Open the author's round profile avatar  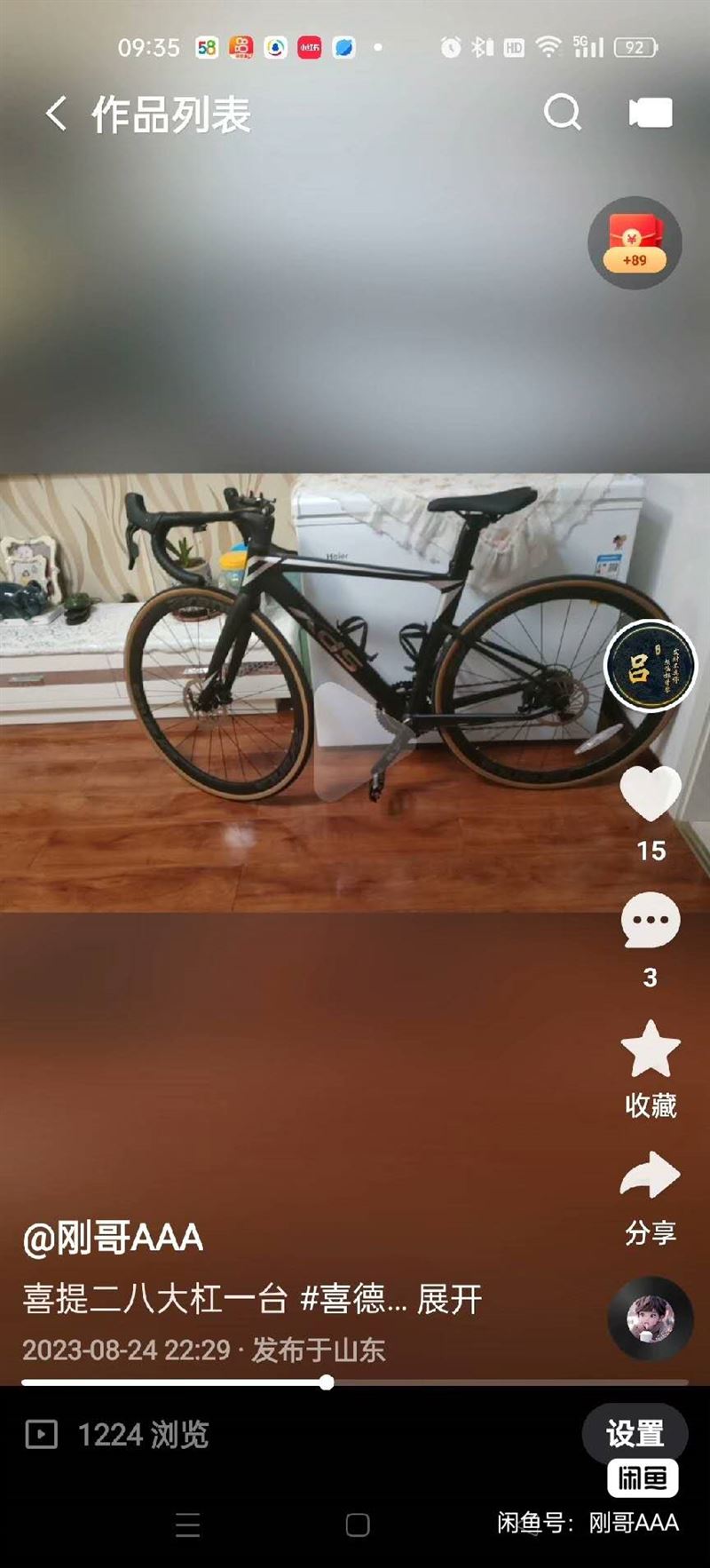tap(651, 666)
